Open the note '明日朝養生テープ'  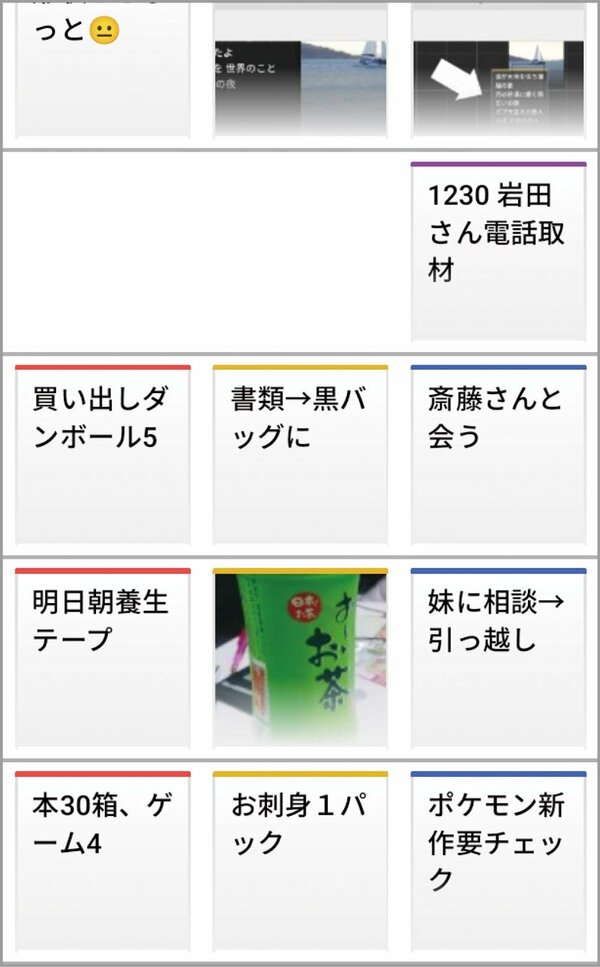103,657
